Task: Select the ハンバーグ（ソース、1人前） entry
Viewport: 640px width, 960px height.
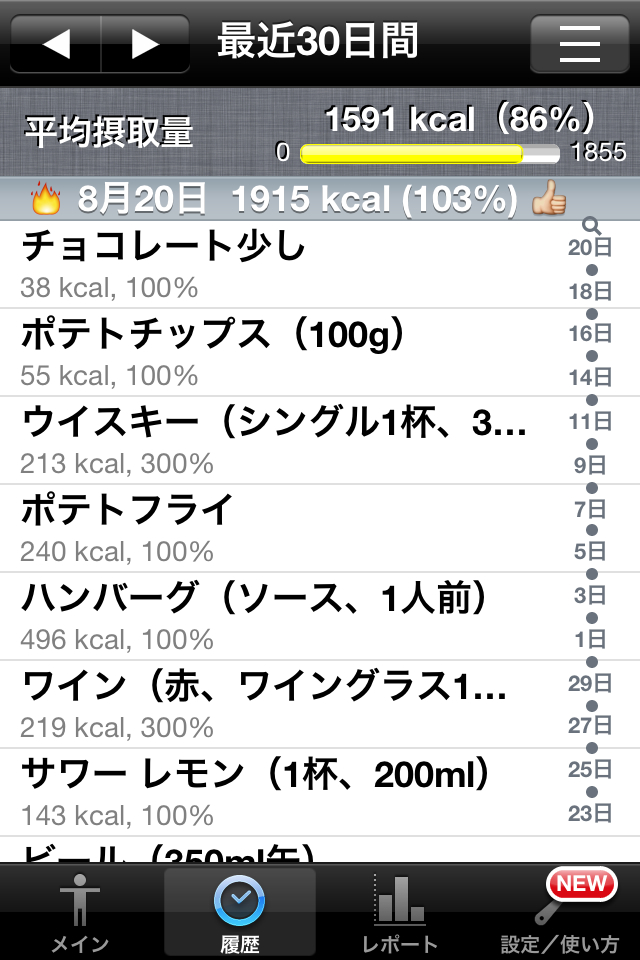Action: point(280,616)
